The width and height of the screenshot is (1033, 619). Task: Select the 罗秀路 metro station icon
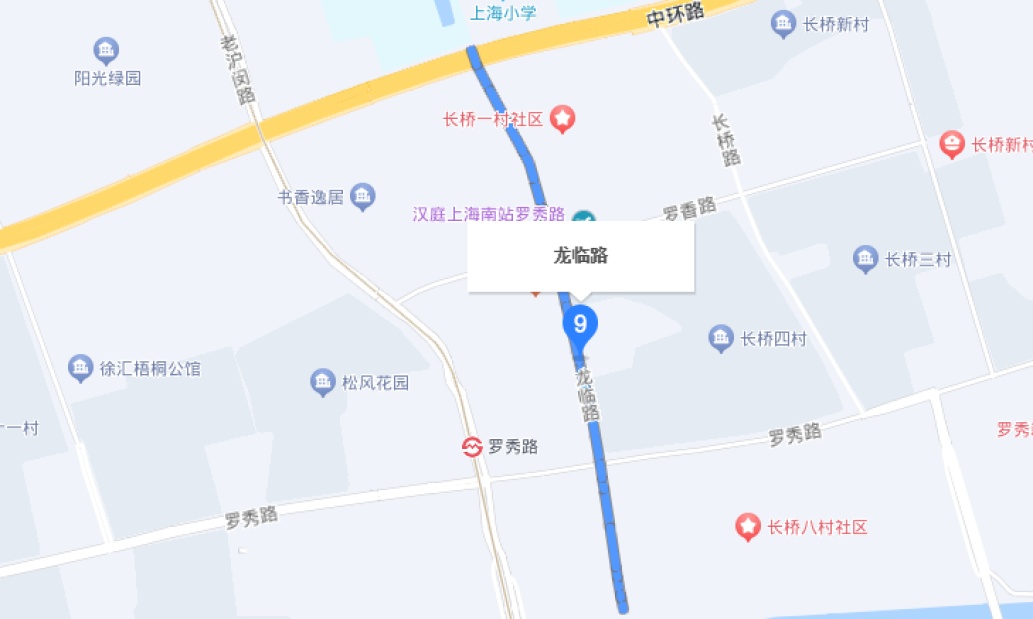point(472,447)
